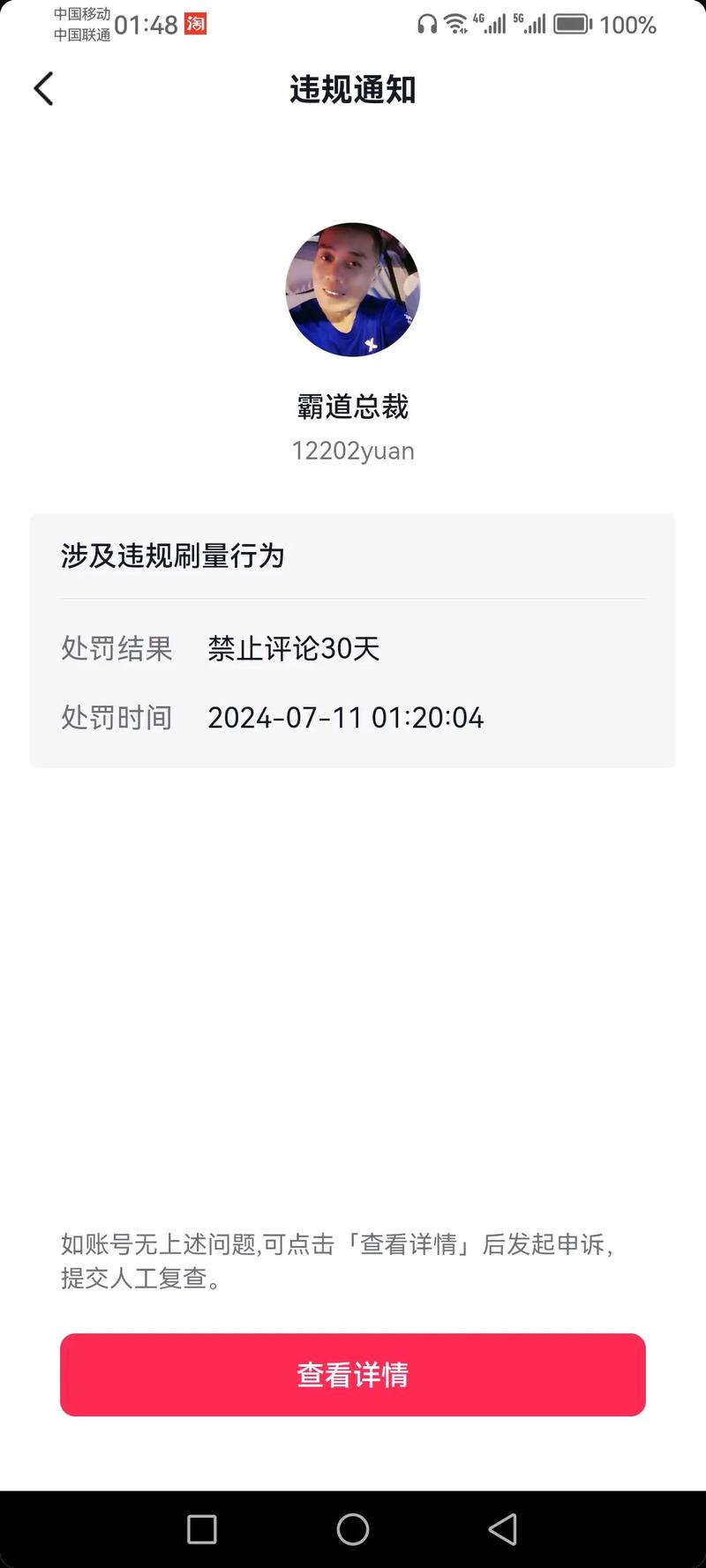The image size is (706, 1568).
Task: Tap the 涉及违规刷量行为 violation heading
Action: (172, 556)
